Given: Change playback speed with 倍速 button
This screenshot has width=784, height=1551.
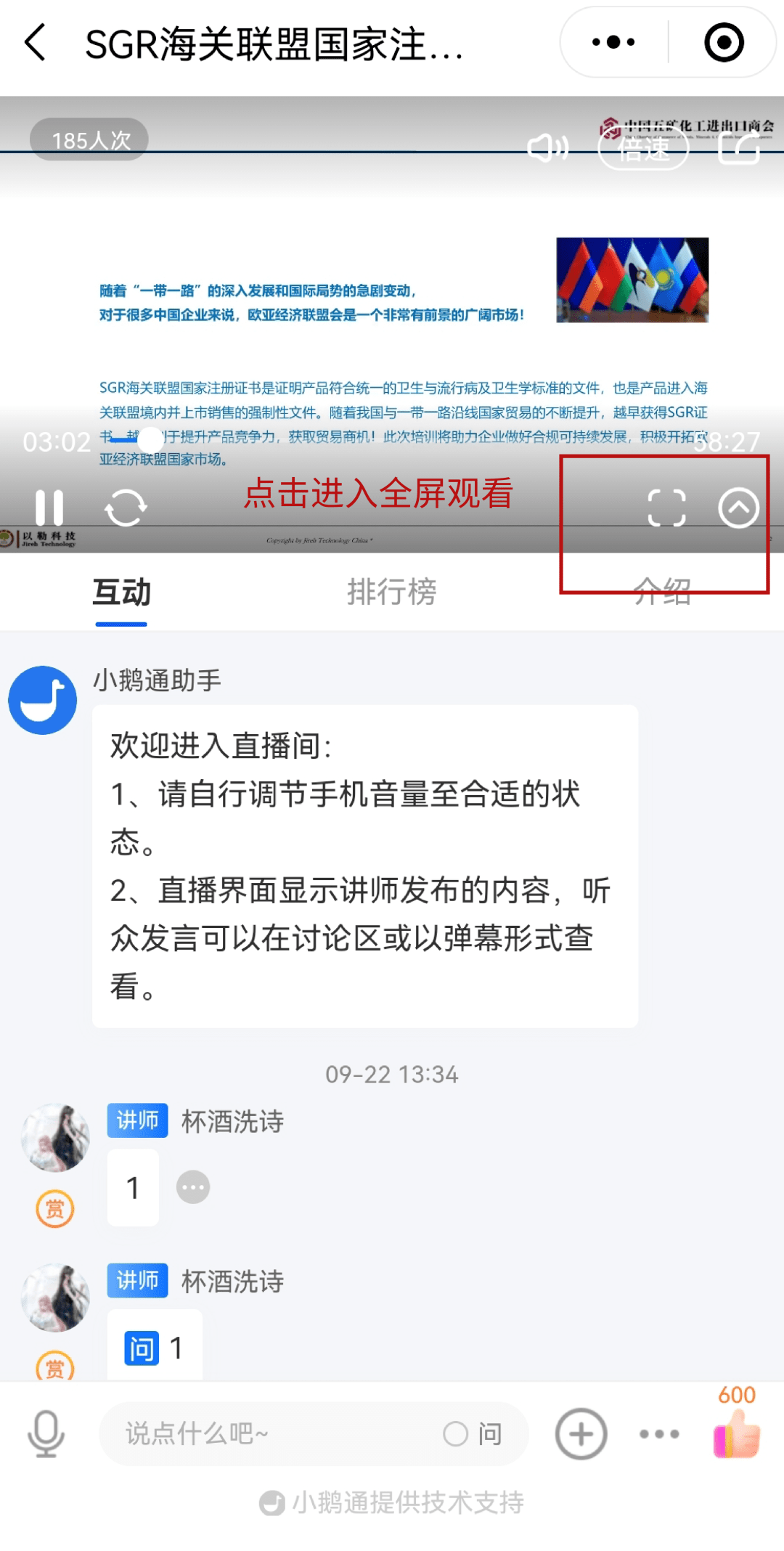Looking at the screenshot, I should pos(643,149).
